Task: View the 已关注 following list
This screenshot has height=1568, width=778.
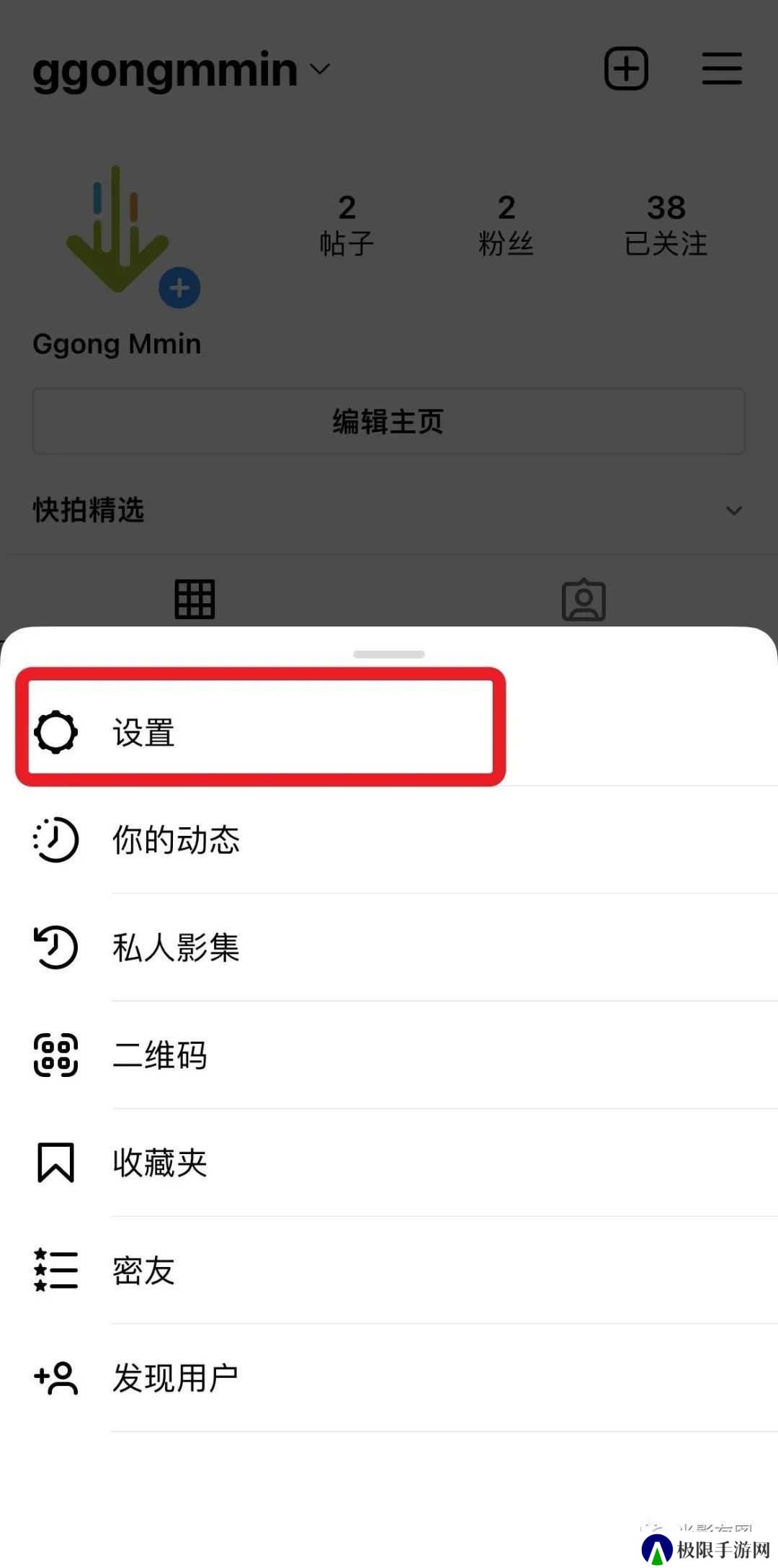Action: click(x=666, y=225)
